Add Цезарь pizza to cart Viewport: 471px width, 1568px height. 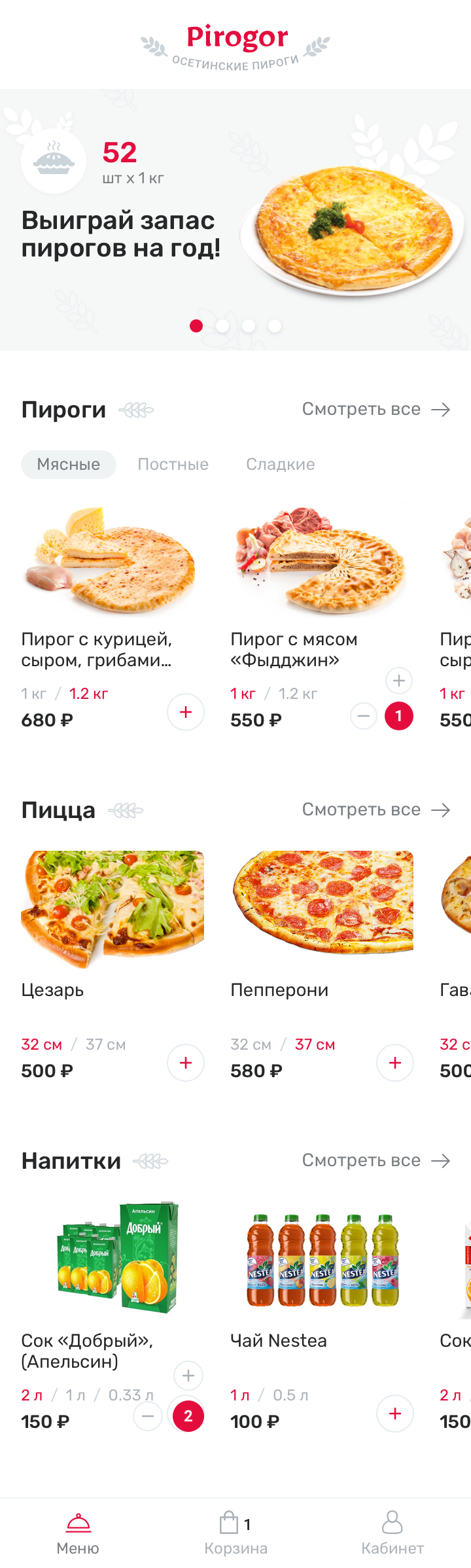pyautogui.click(x=186, y=1063)
